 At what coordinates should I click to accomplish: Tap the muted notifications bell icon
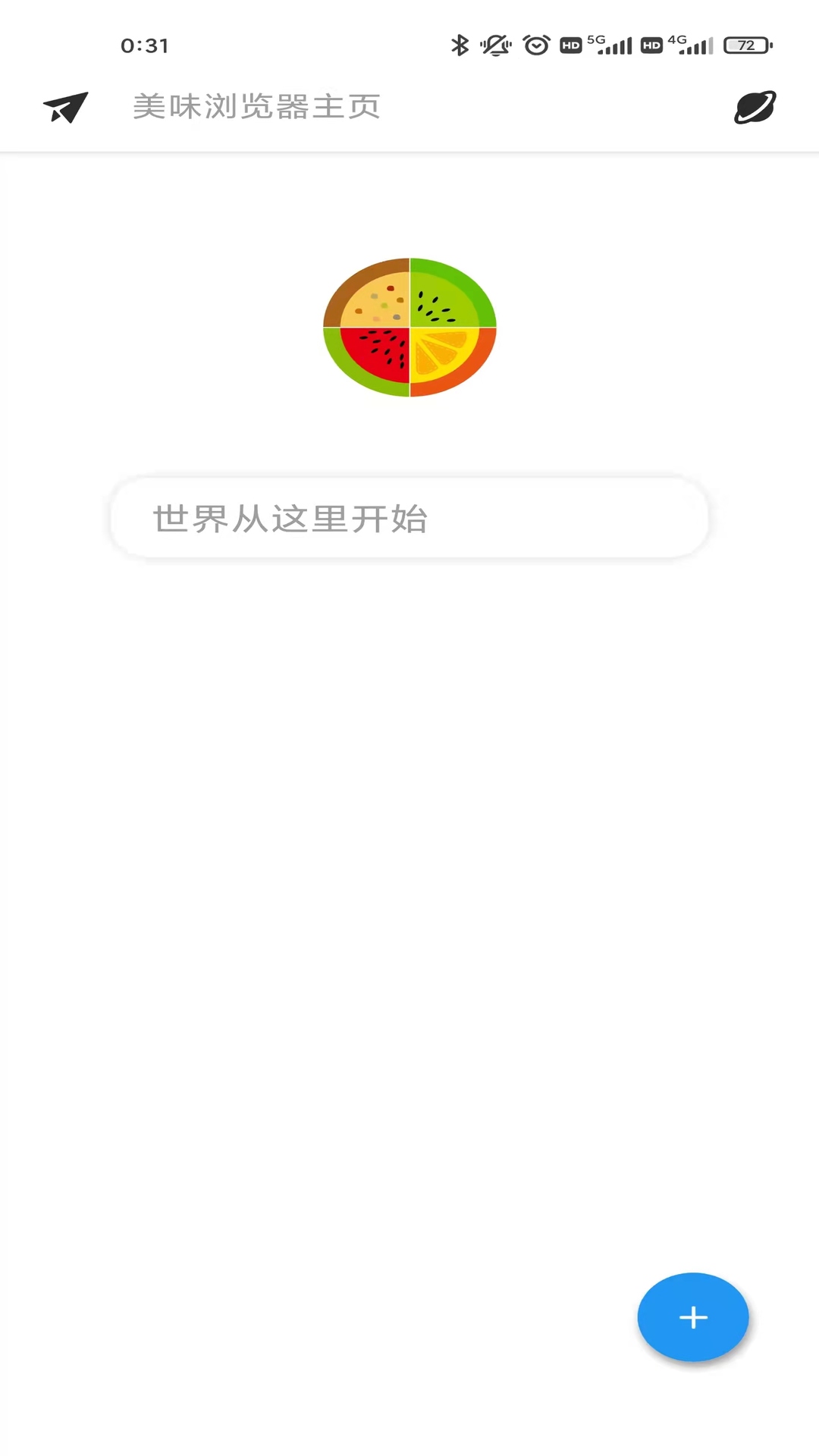(x=496, y=45)
